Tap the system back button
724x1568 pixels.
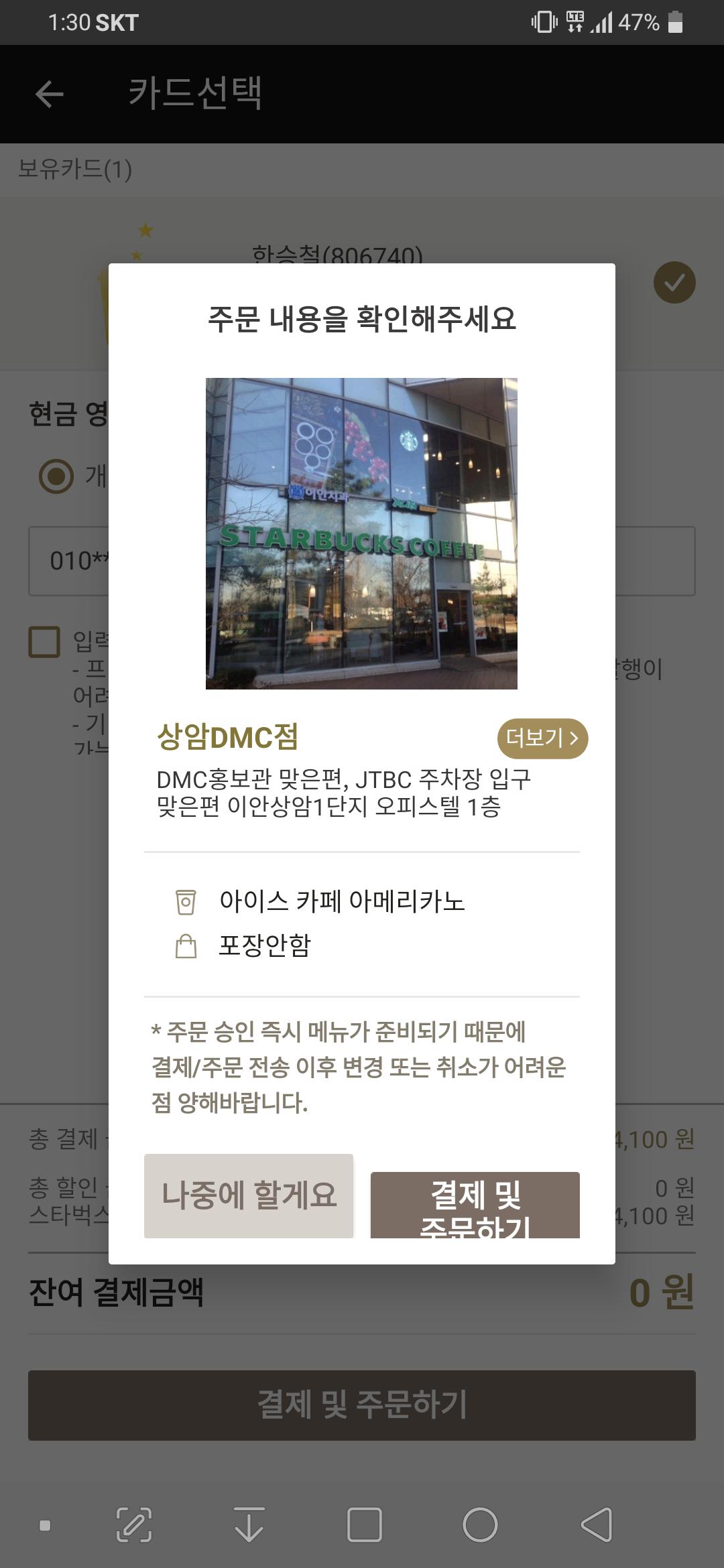tap(596, 1525)
